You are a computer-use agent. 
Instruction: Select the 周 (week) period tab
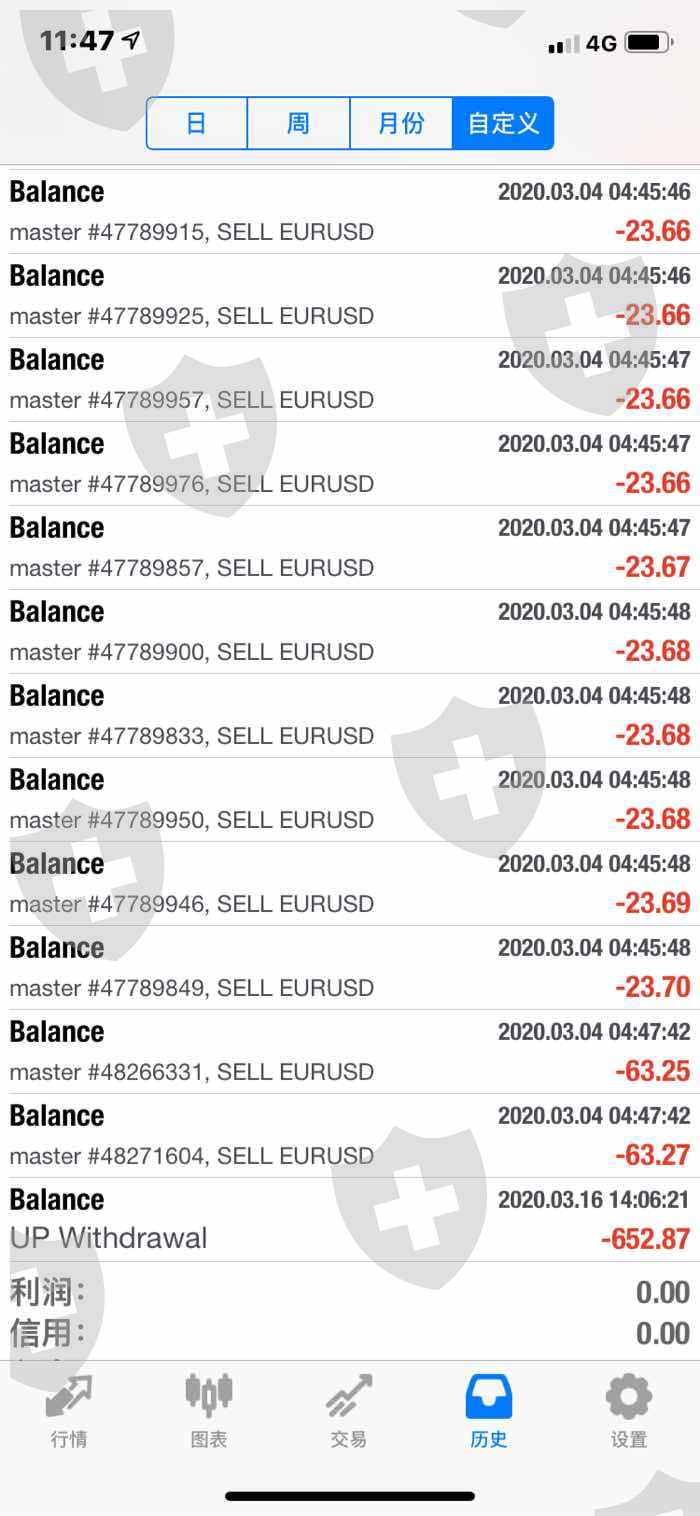pyautogui.click(x=298, y=123)
